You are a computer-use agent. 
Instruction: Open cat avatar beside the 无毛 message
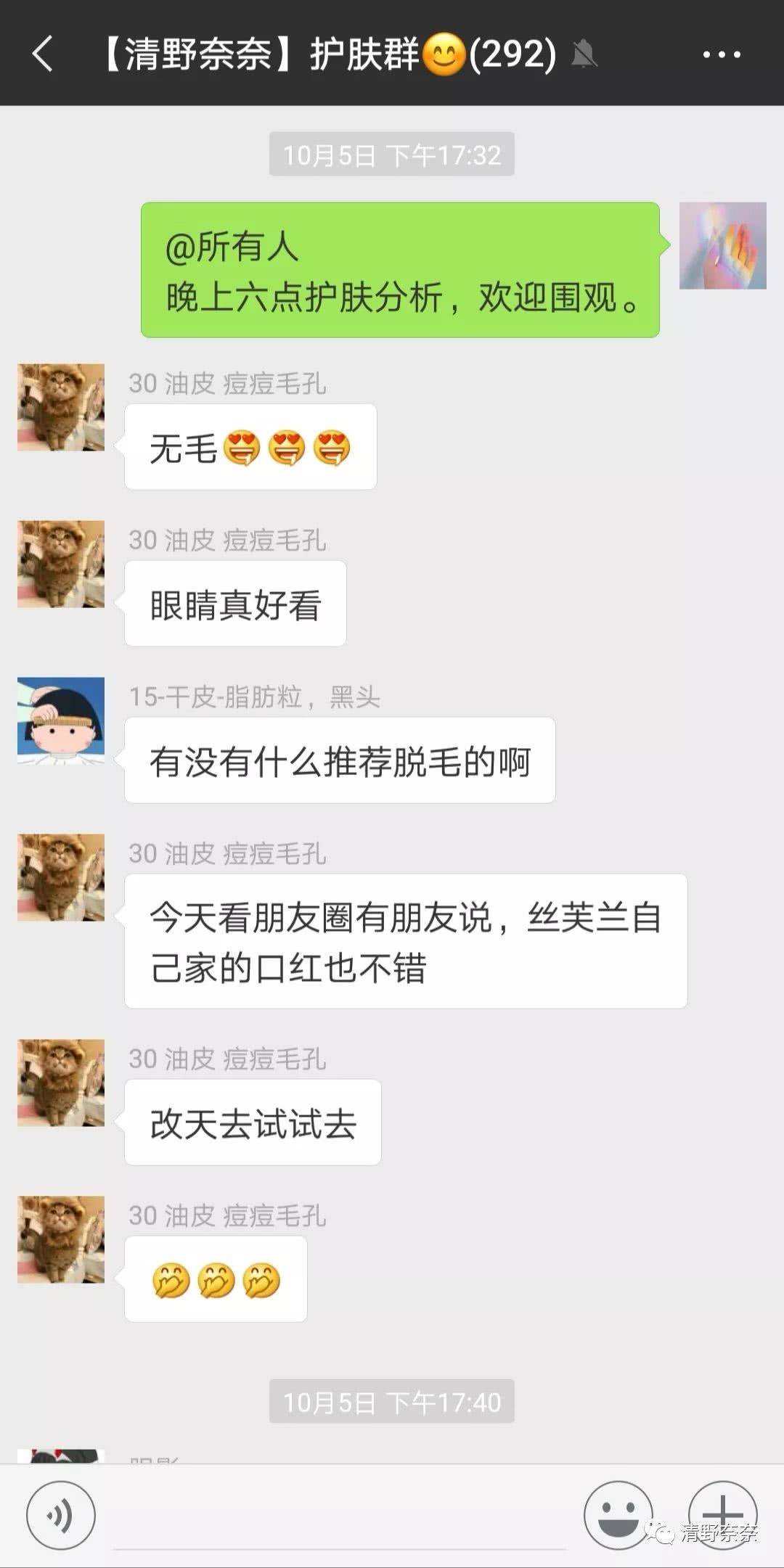point(61,407)
